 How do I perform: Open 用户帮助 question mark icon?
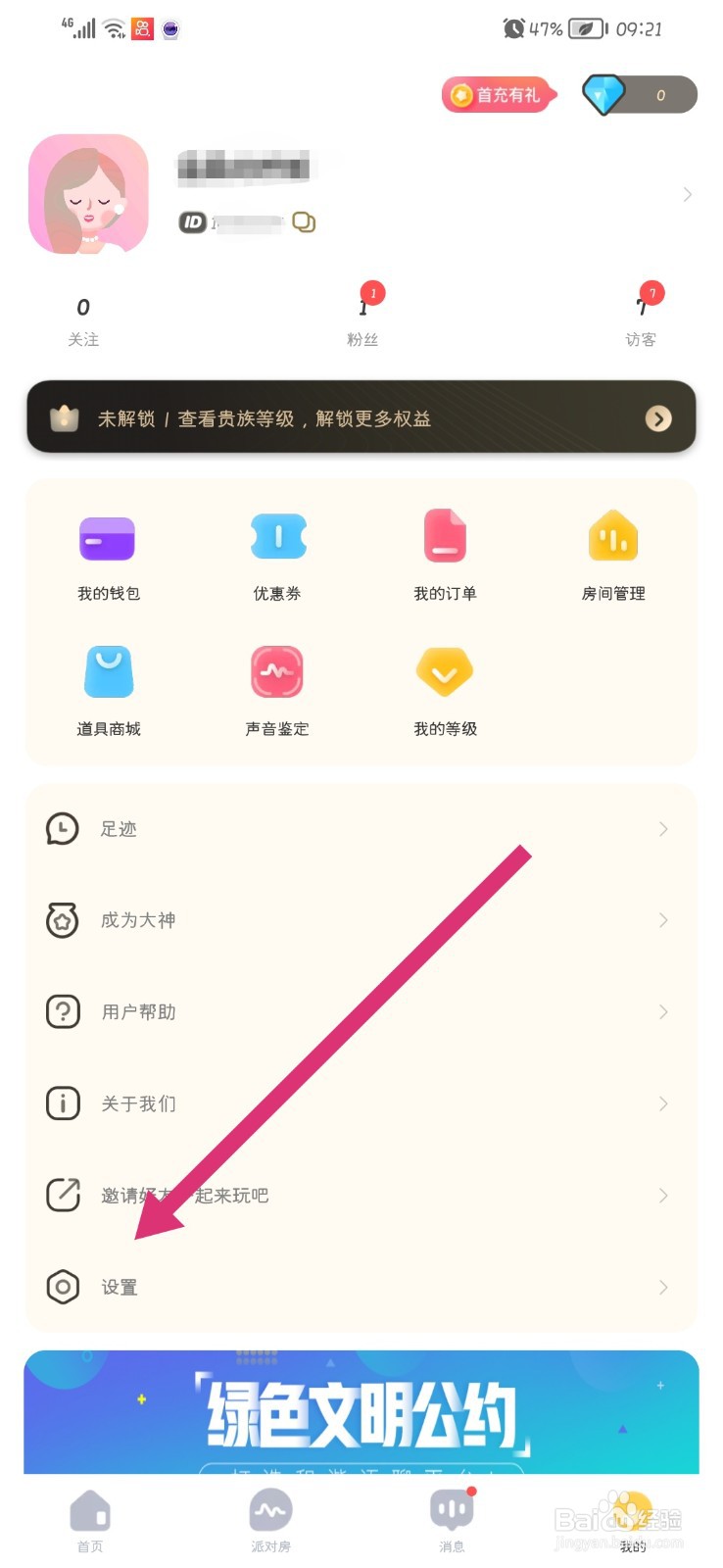[62, 1011]
